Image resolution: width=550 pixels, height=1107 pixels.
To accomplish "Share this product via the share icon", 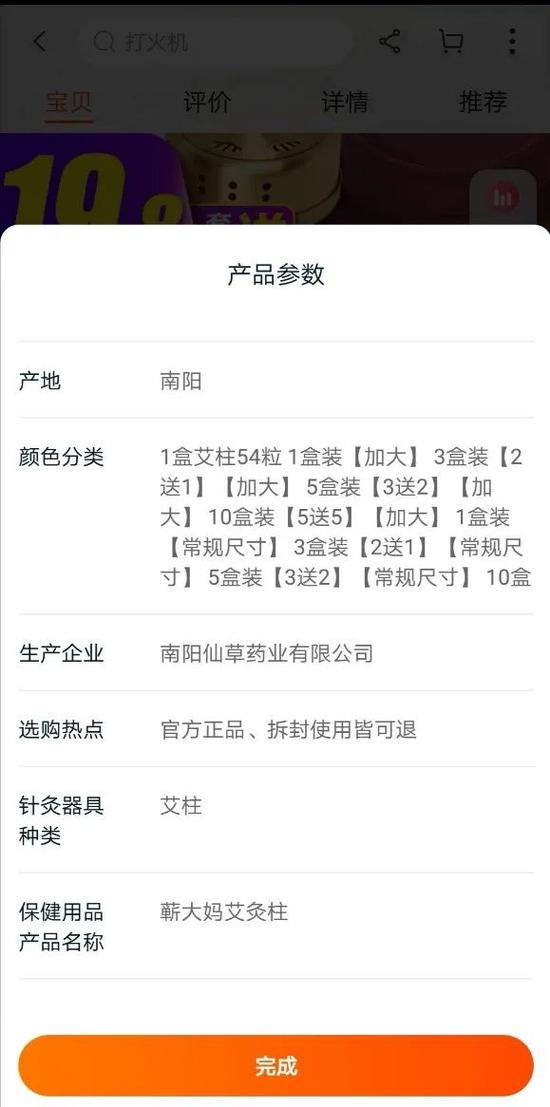I will (x=390, y=42).
